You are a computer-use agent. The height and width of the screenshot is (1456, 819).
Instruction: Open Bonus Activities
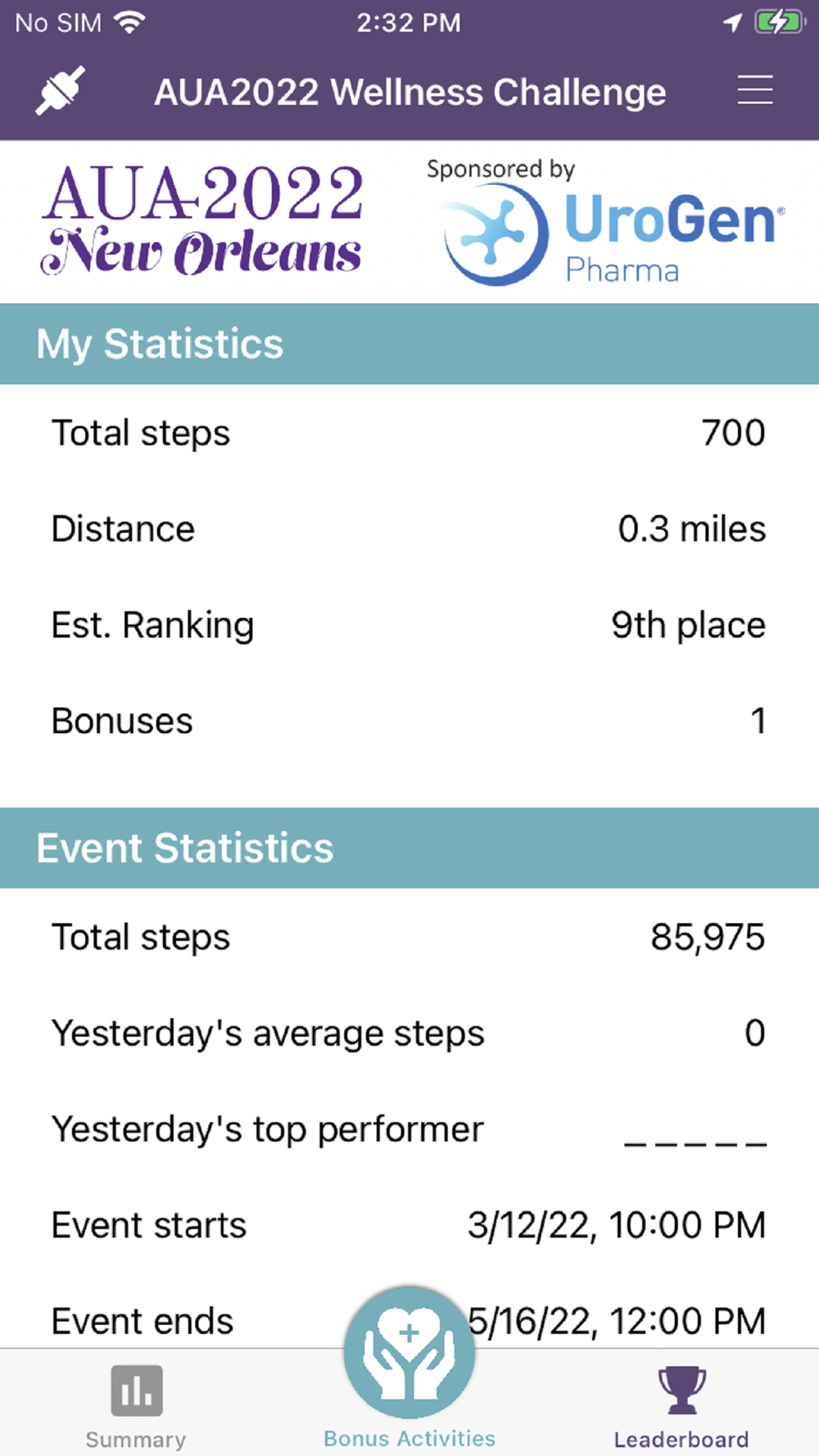pos(409,1368)
